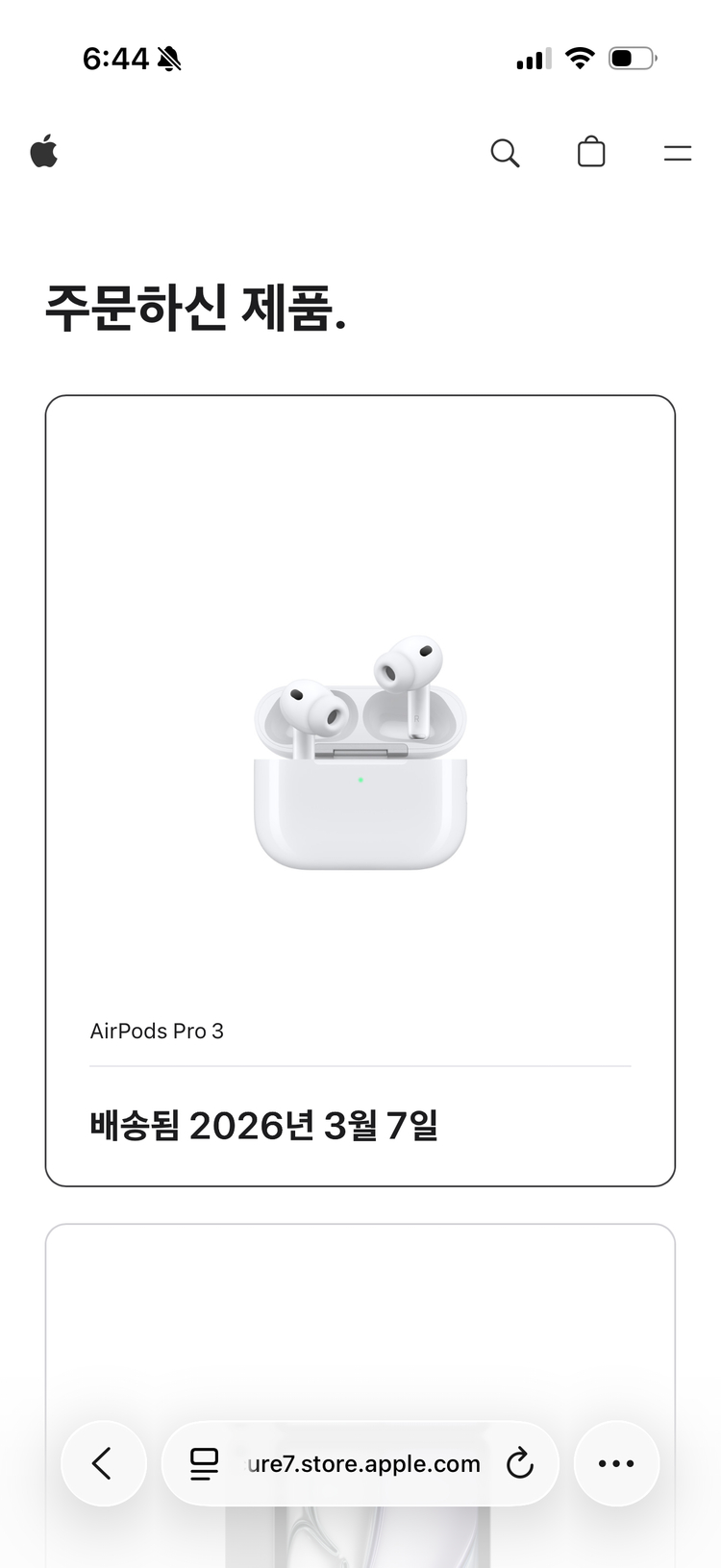Open Safari page settings icon next to address bar
Image resolution: width=721 pixels, height=1568 pixels.
pos(205,1463)
